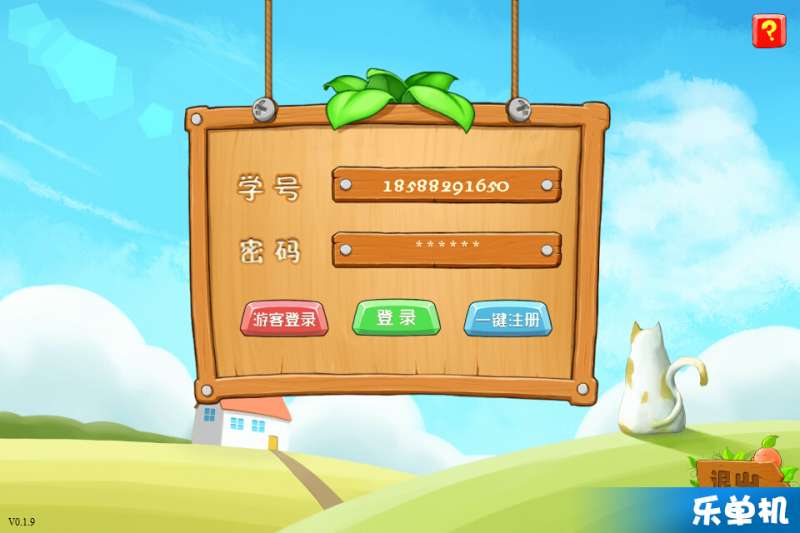
Task: Open the help question mark icon
Action: [768, 31]
